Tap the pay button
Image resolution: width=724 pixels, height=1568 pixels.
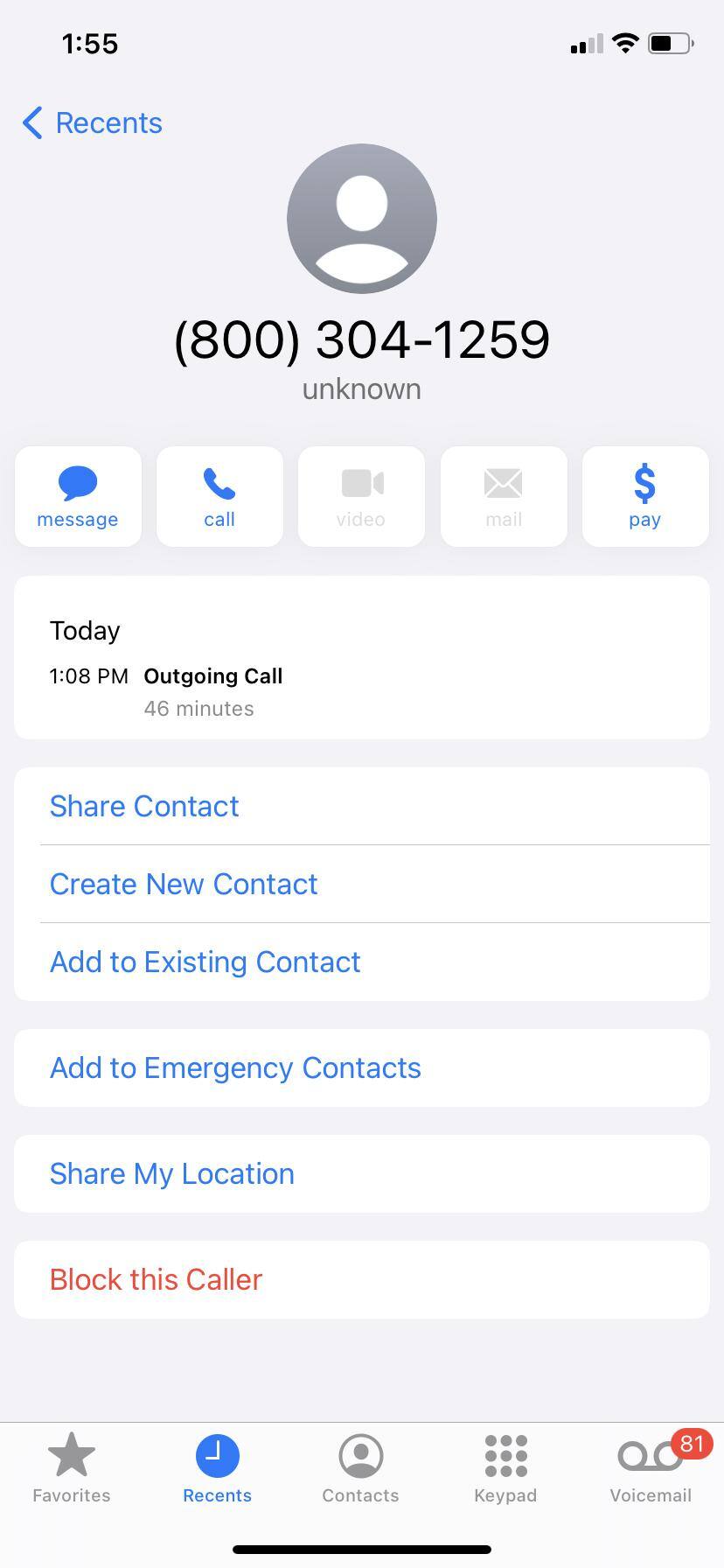point(644,496)
